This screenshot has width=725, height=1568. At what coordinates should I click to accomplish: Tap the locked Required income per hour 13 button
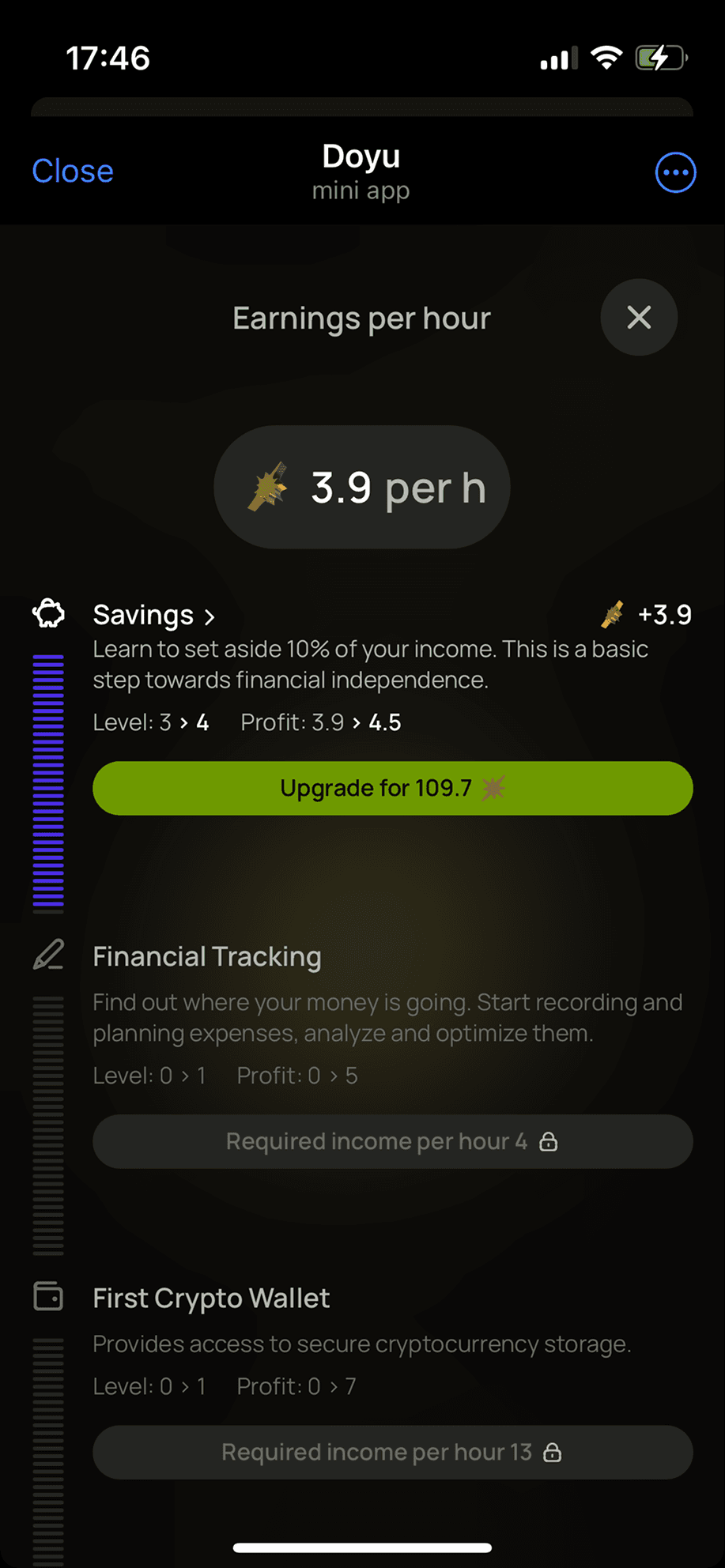tap(392, 1452)
